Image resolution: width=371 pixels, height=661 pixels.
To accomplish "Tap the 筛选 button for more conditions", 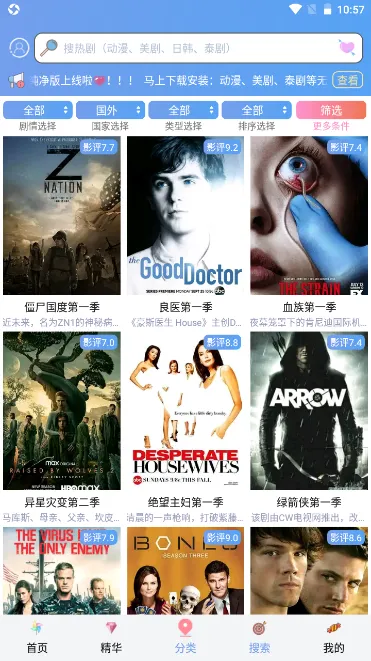I will click(x=331, y=110).
